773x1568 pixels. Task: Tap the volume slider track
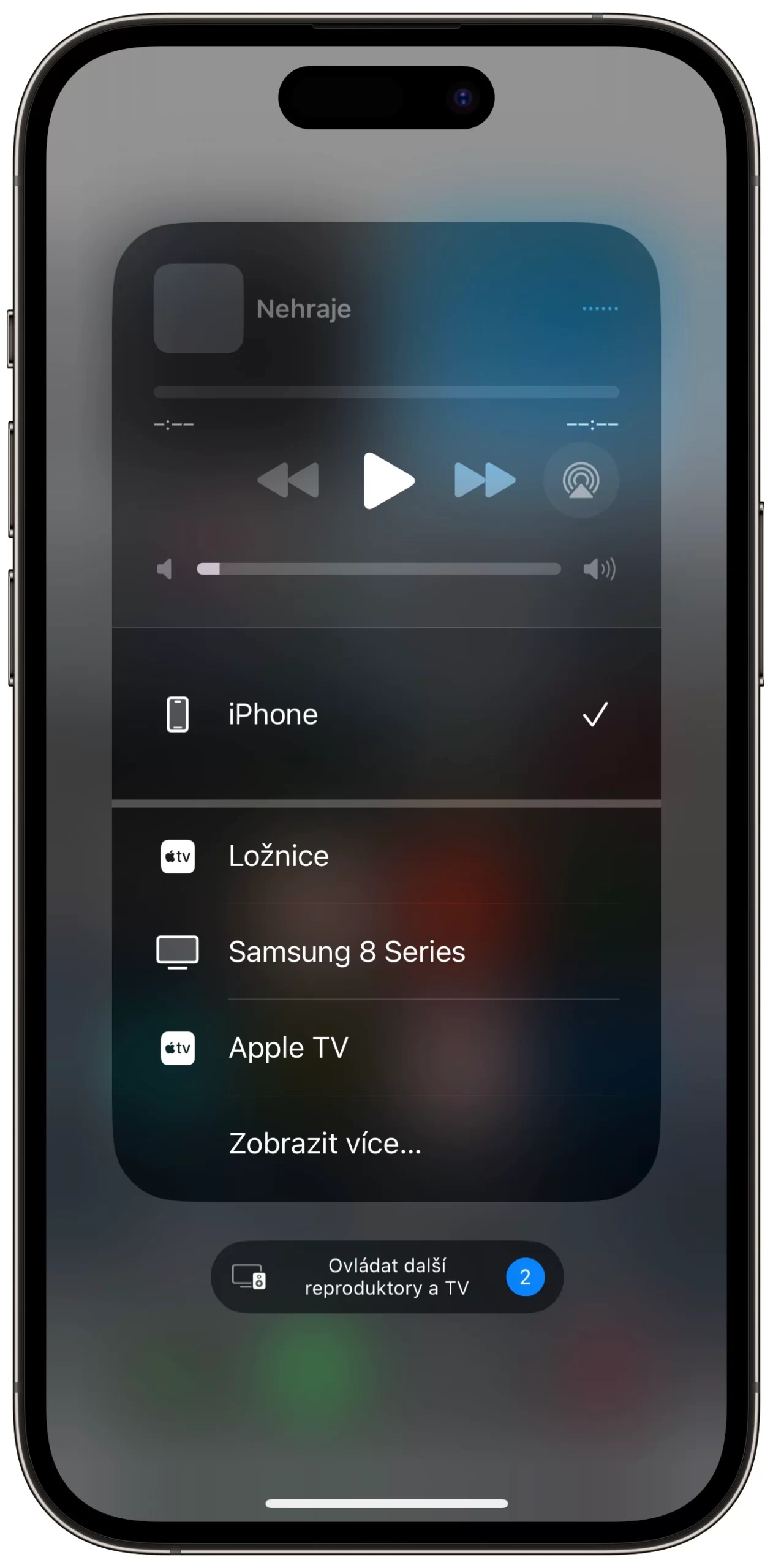(x=378, y=569)
